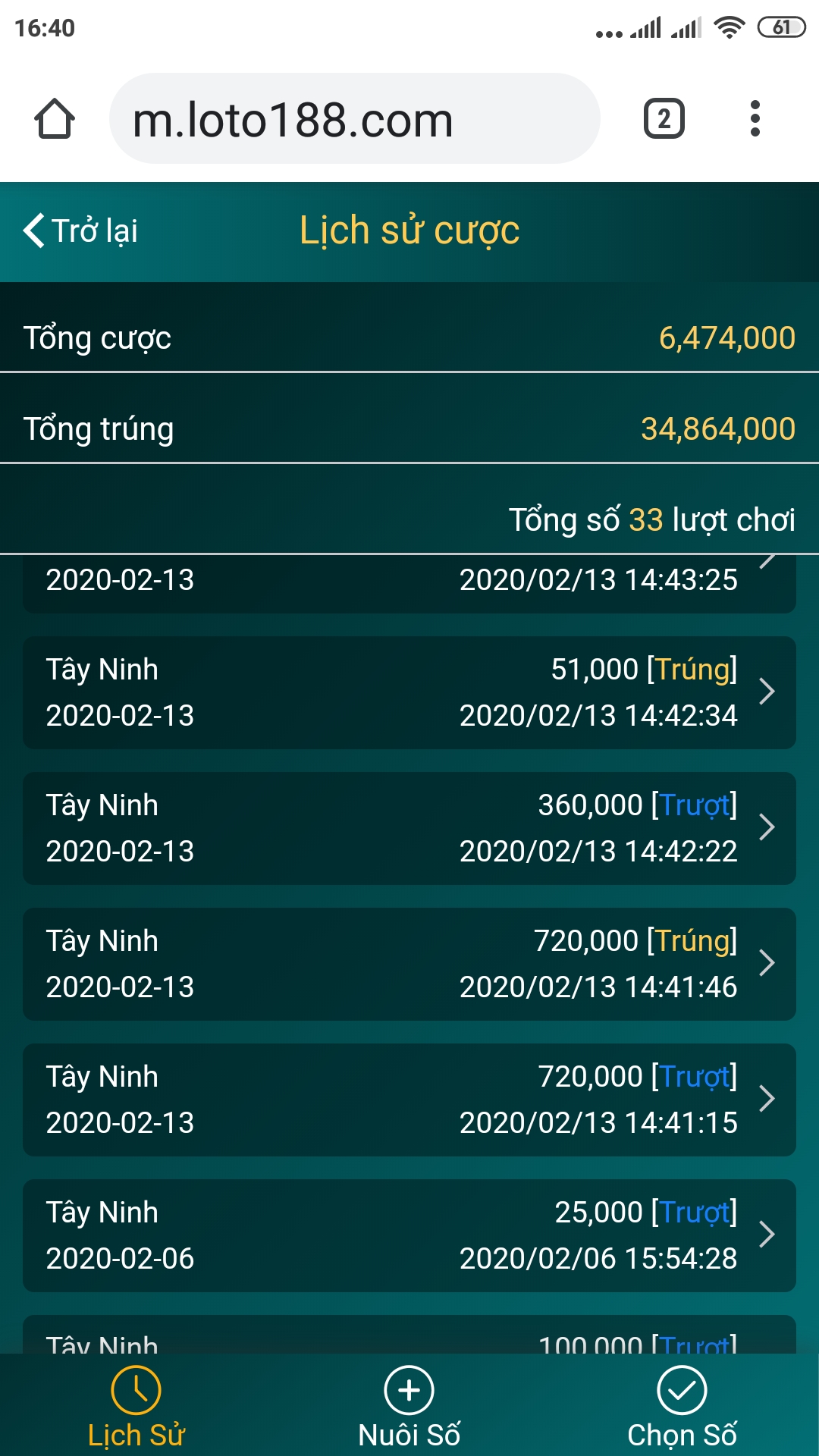Open the browser home page icon
Screen dimensions: 819x1456
point(55,119)
